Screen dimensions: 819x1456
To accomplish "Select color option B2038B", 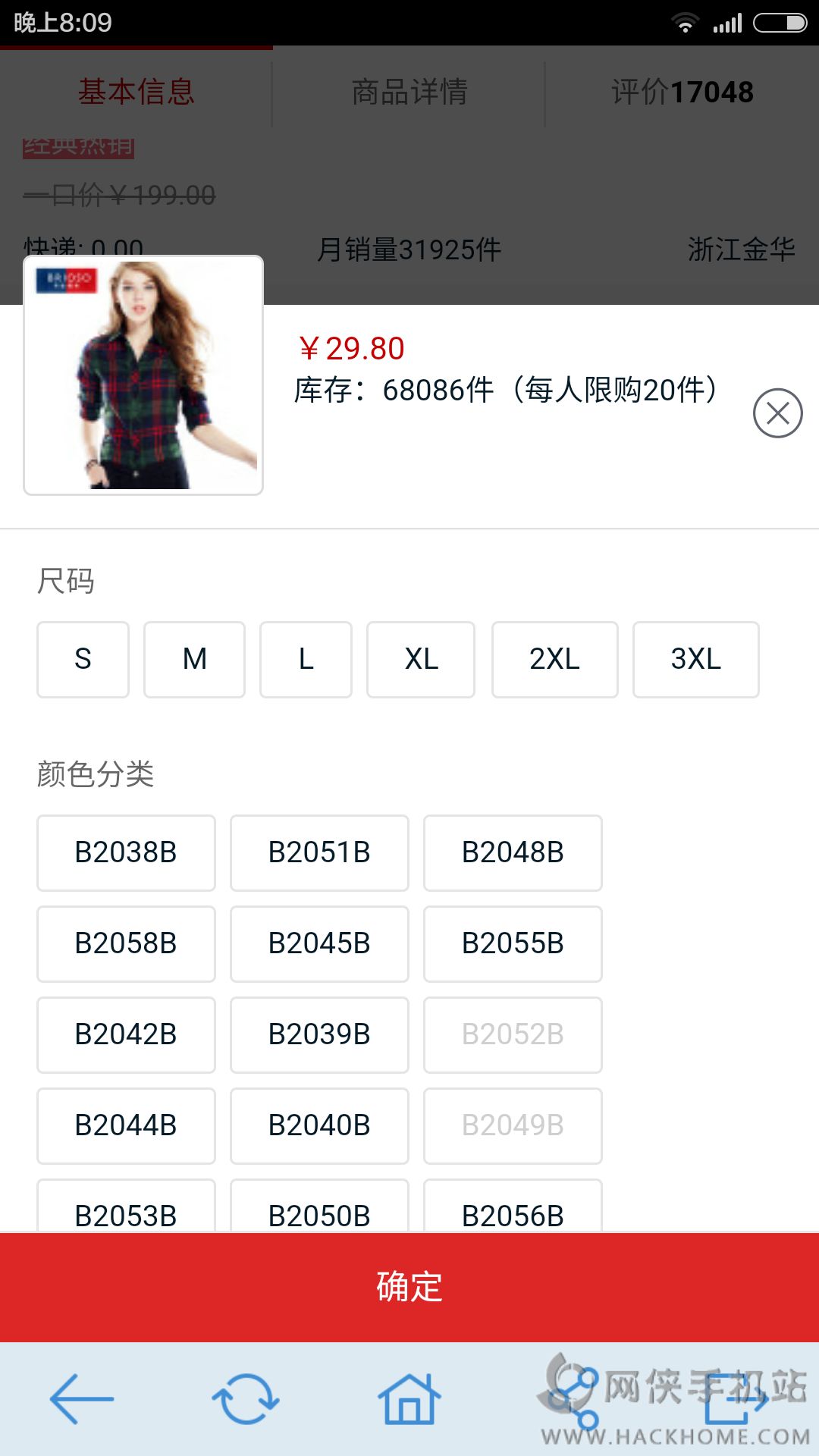I will 126,852.
